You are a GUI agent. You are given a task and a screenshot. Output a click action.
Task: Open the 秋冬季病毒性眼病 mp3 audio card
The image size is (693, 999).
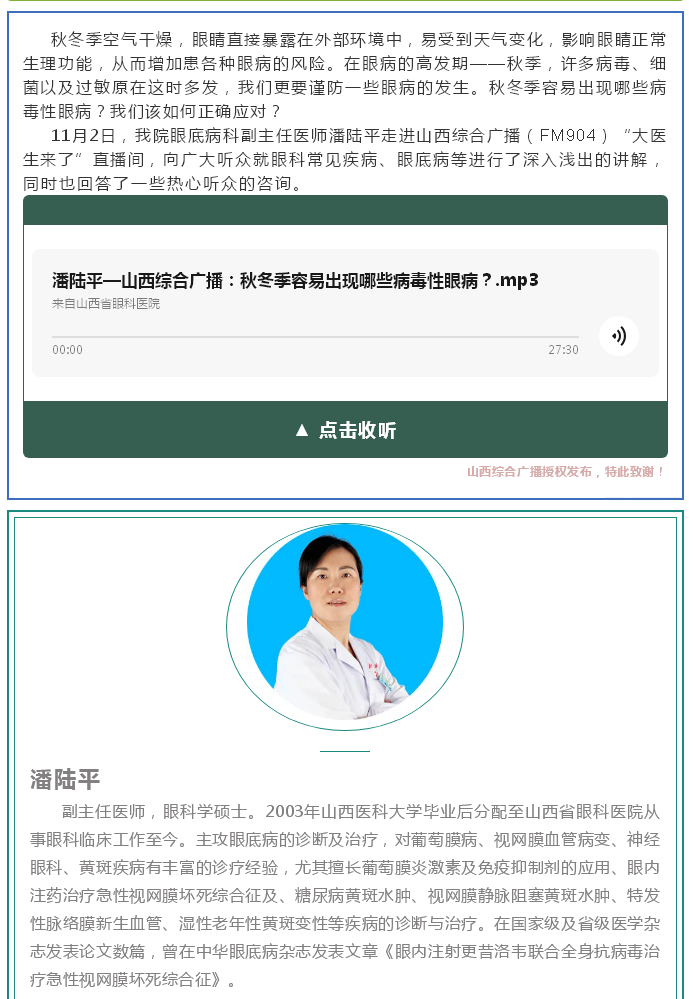[x=295, y=281]
